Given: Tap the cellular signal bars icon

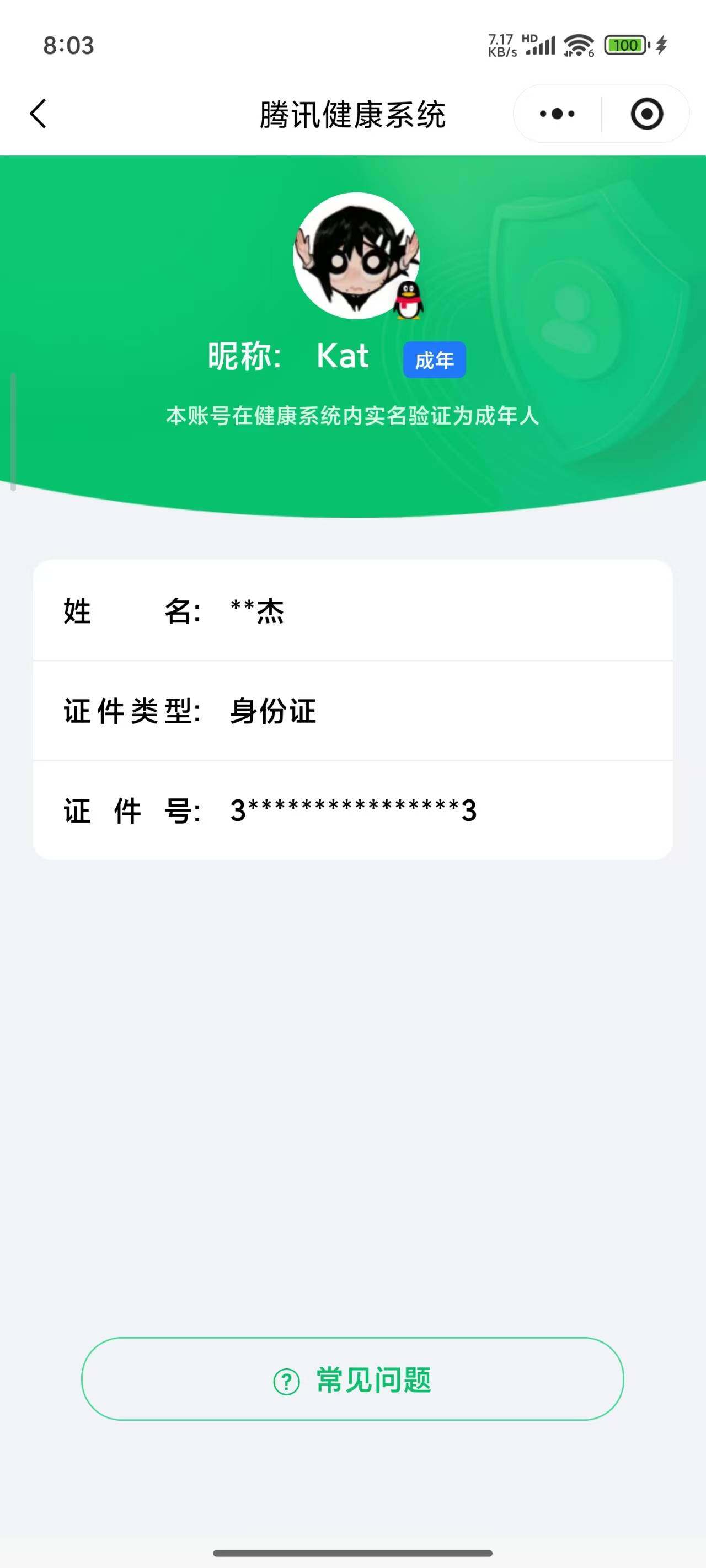Looking at the screenshot, I should tap(541, 45).
